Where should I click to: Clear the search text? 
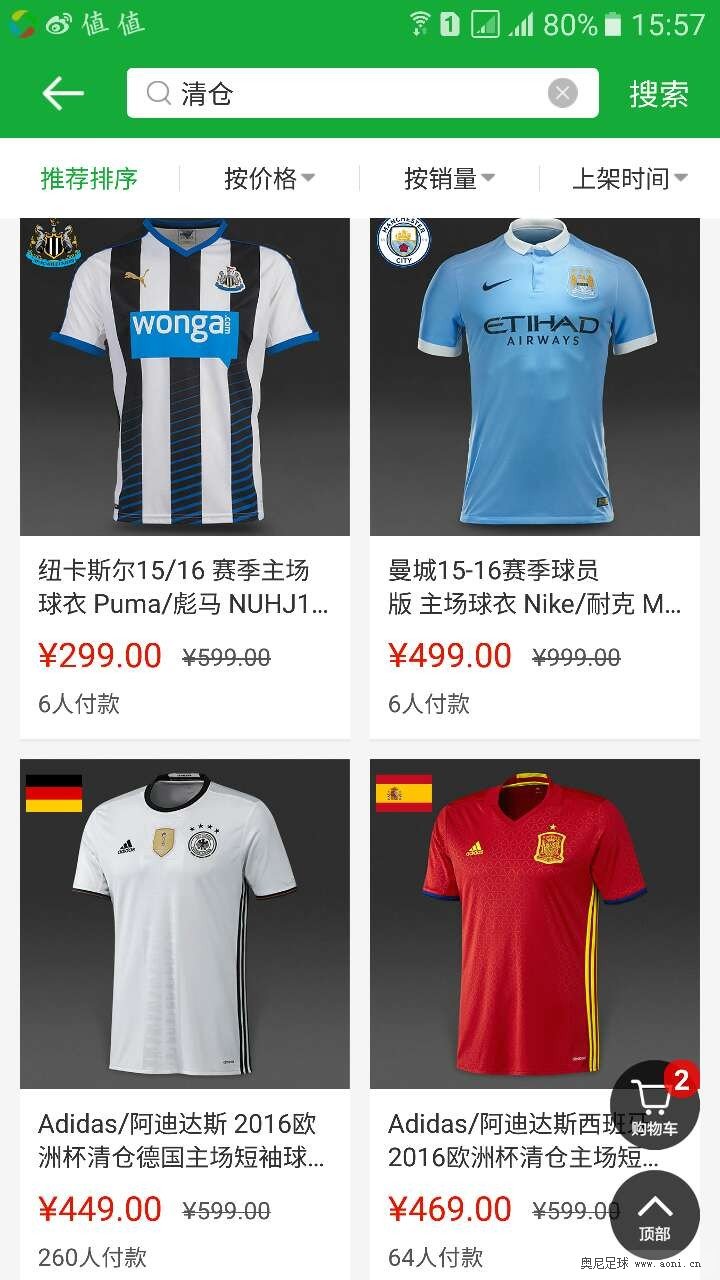click(562, 94)
